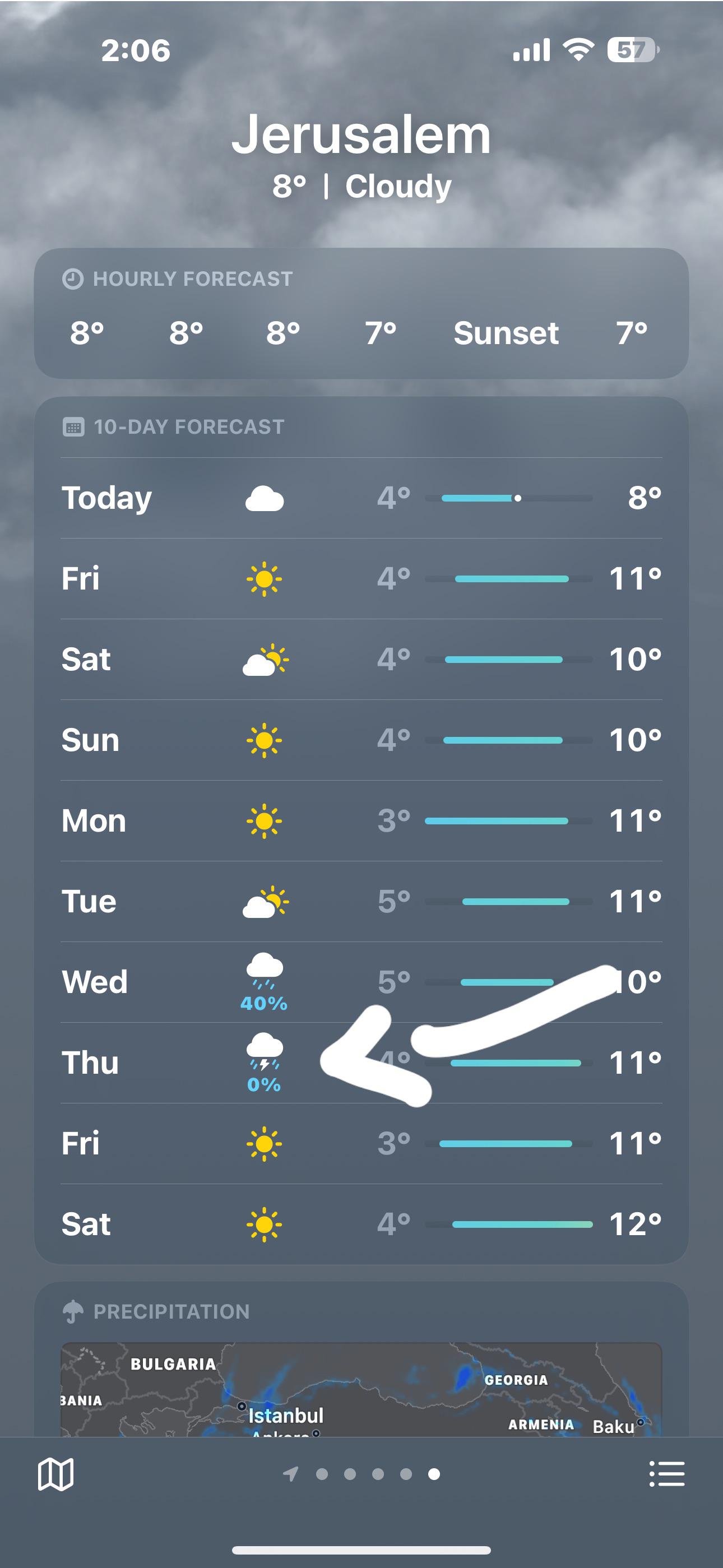Viewport: 723px width, 1568px height.
Task: Open Saturday's forecast with 10° high
Action: click(x=361, y=659)
